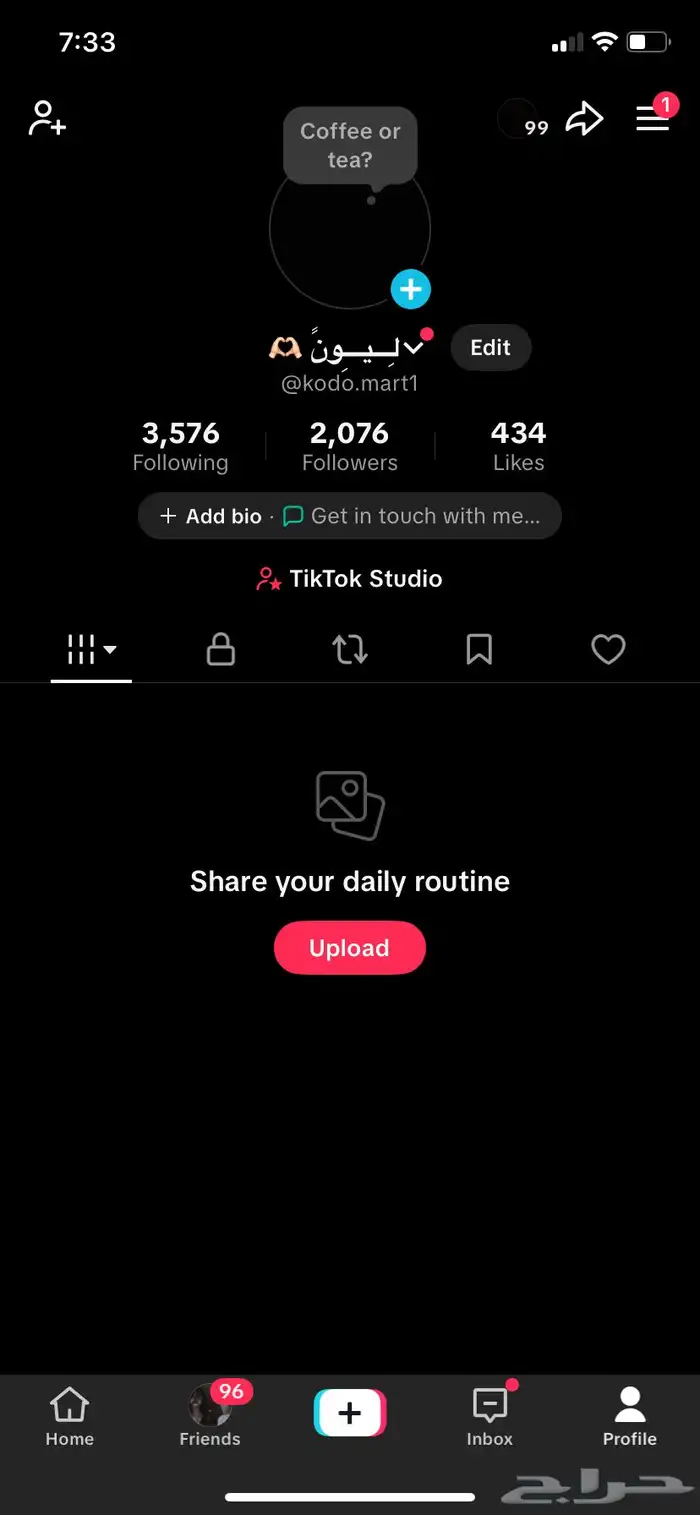
Task: Add a bio to the profile
Action: (212, 516)
